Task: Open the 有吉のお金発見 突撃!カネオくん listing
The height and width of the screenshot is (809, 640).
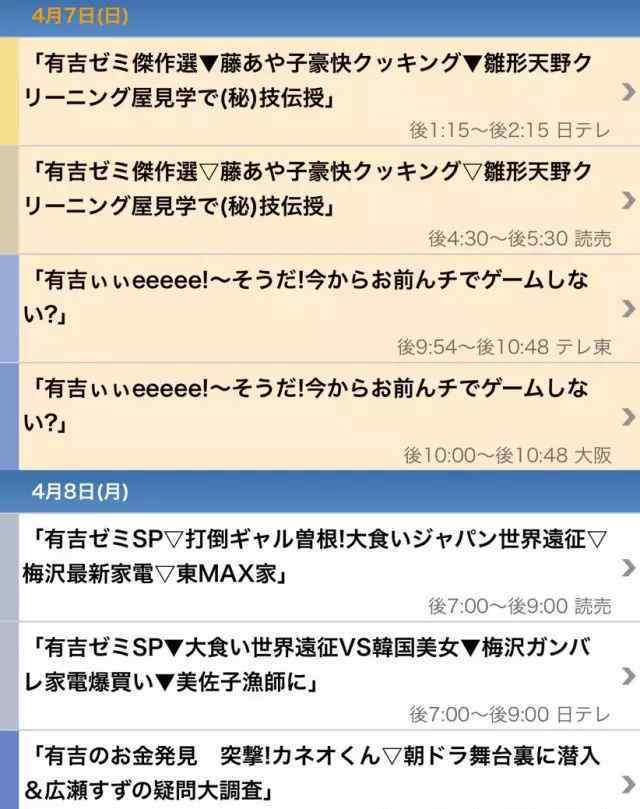Action: 320,770
